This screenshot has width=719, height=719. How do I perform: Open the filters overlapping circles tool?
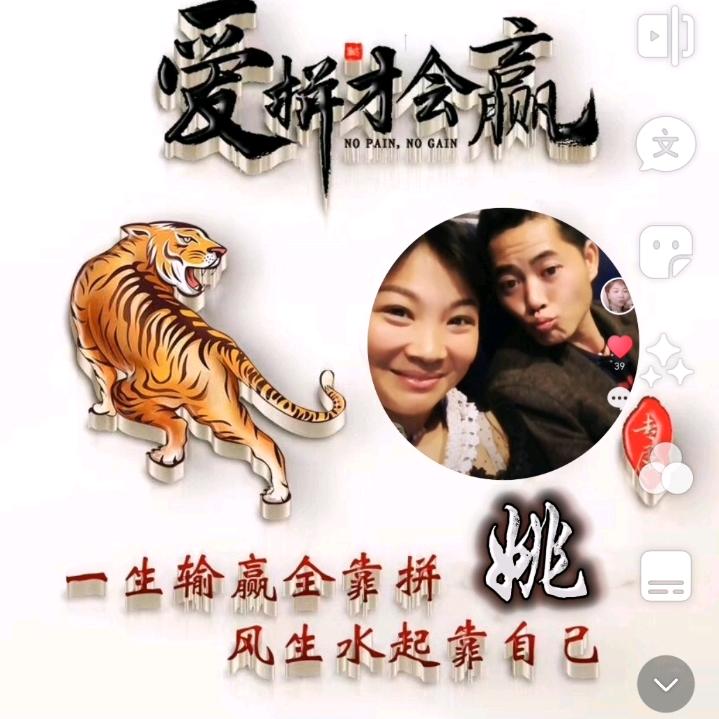coord(666,470)
